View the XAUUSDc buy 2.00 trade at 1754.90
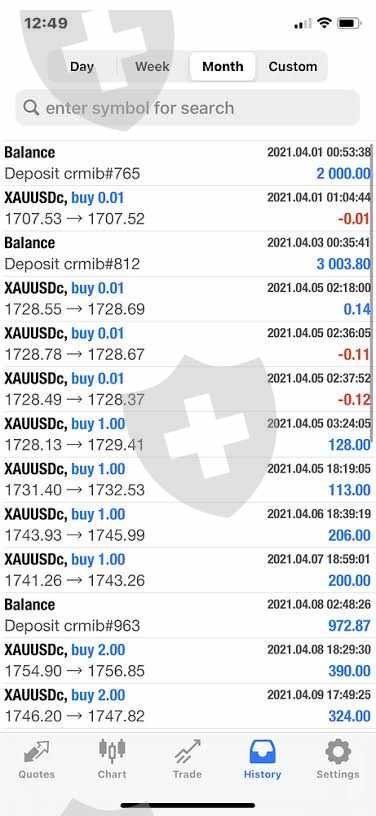 click(x=188, y=661)
